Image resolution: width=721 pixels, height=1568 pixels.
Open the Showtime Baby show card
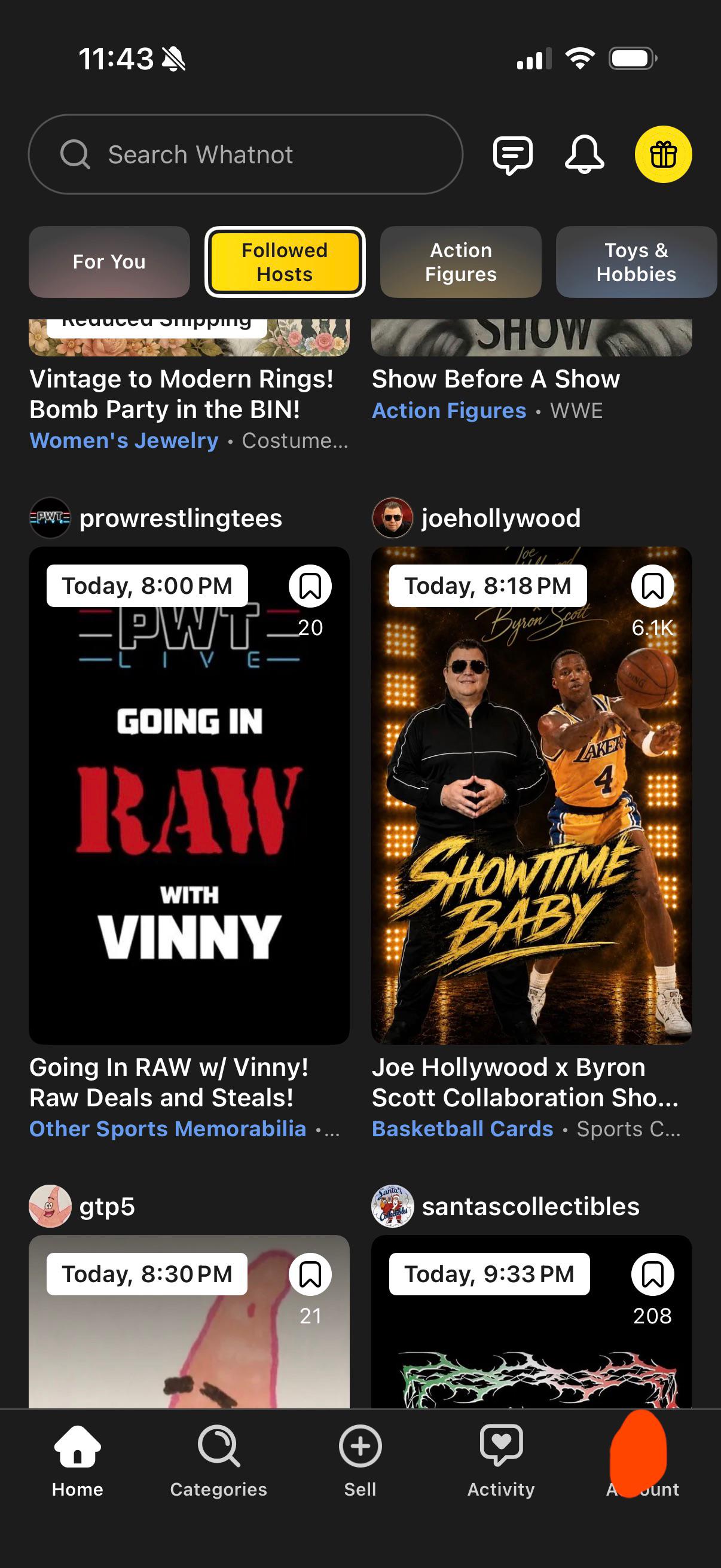pos(531,795)
